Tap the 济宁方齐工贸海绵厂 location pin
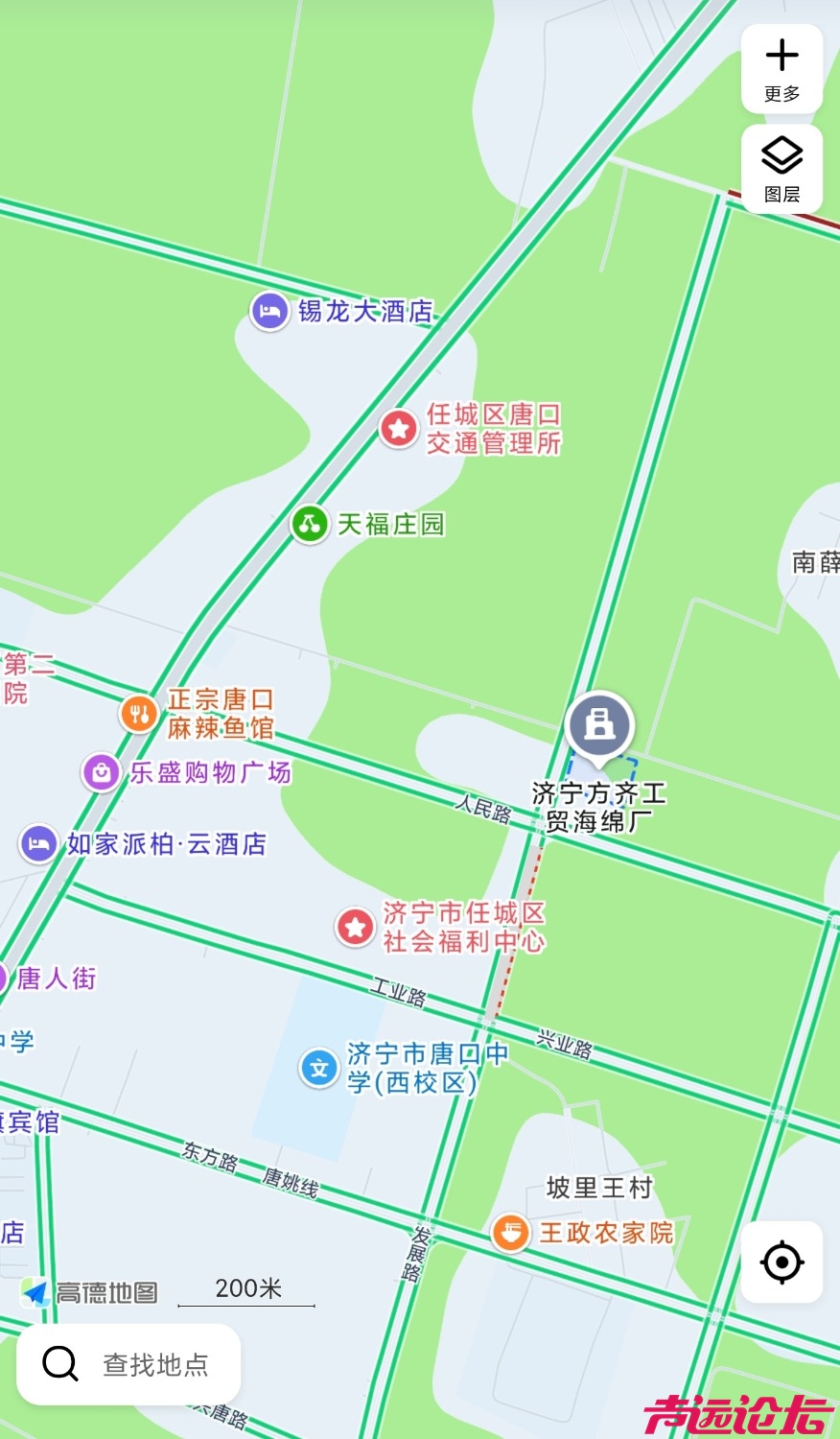The width and height of the screenshot is (840, 1439). (x=599, y=726)
